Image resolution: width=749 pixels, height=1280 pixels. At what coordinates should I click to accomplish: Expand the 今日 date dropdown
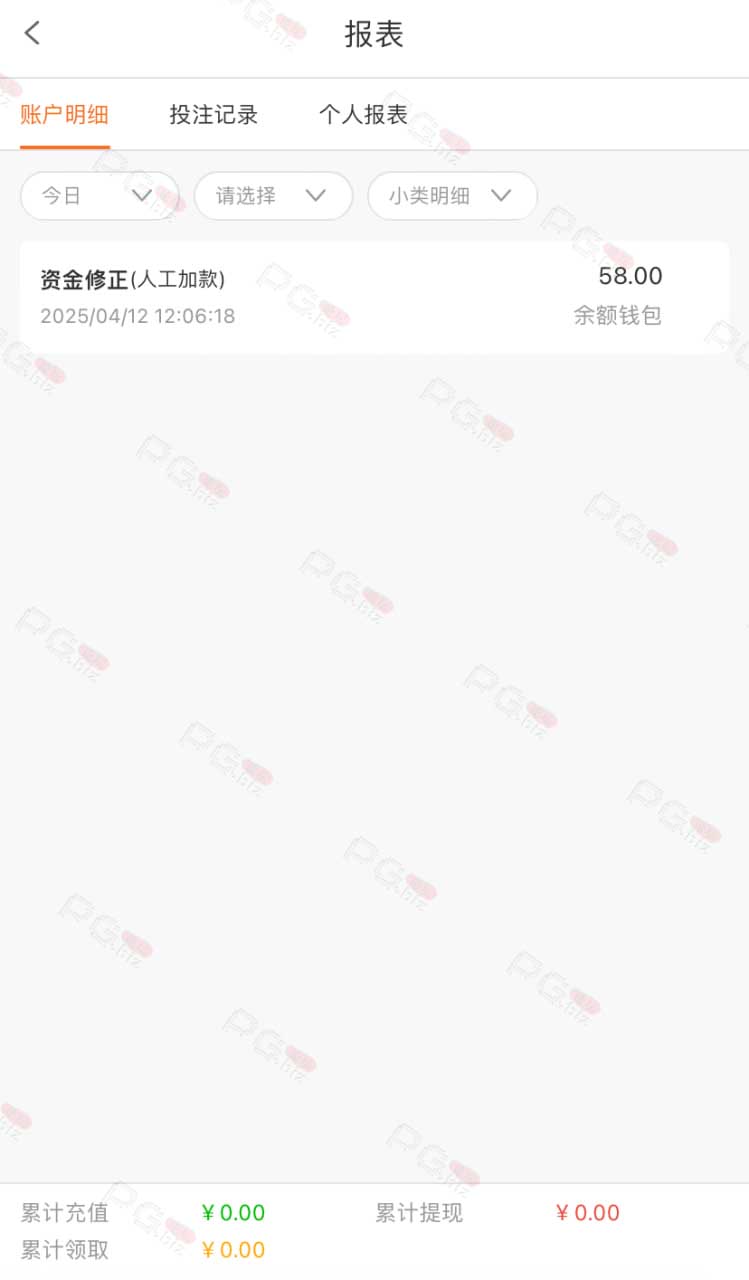[x=99, y=196]
